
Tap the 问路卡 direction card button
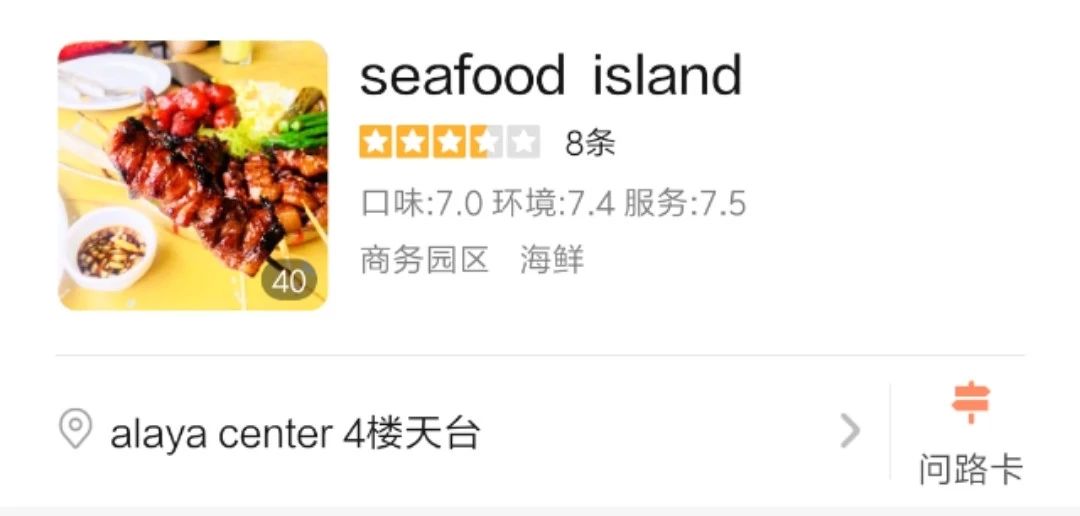tap(969, 433)
